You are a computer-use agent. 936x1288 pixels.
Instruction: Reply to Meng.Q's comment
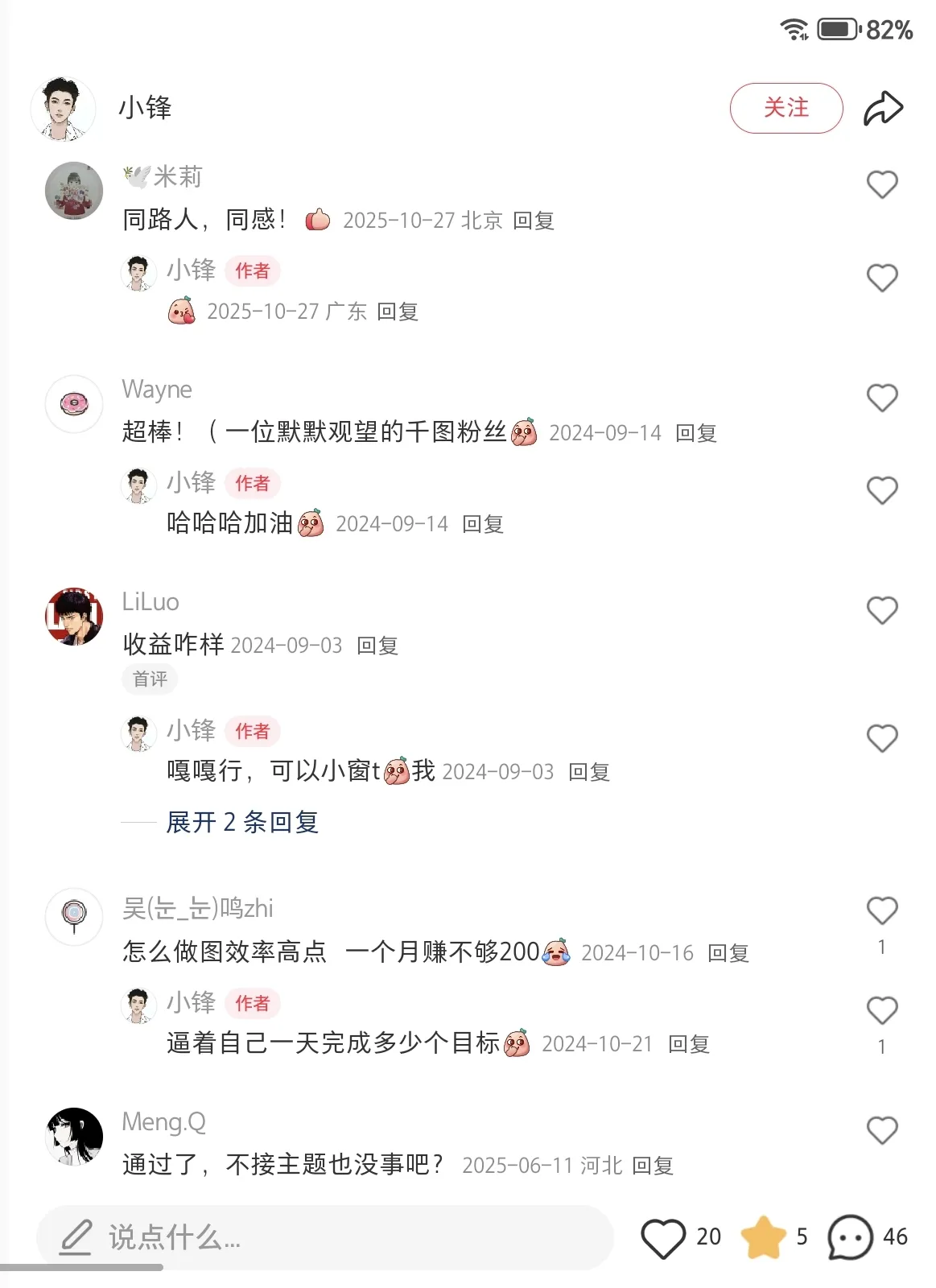tap(653, 1166)
